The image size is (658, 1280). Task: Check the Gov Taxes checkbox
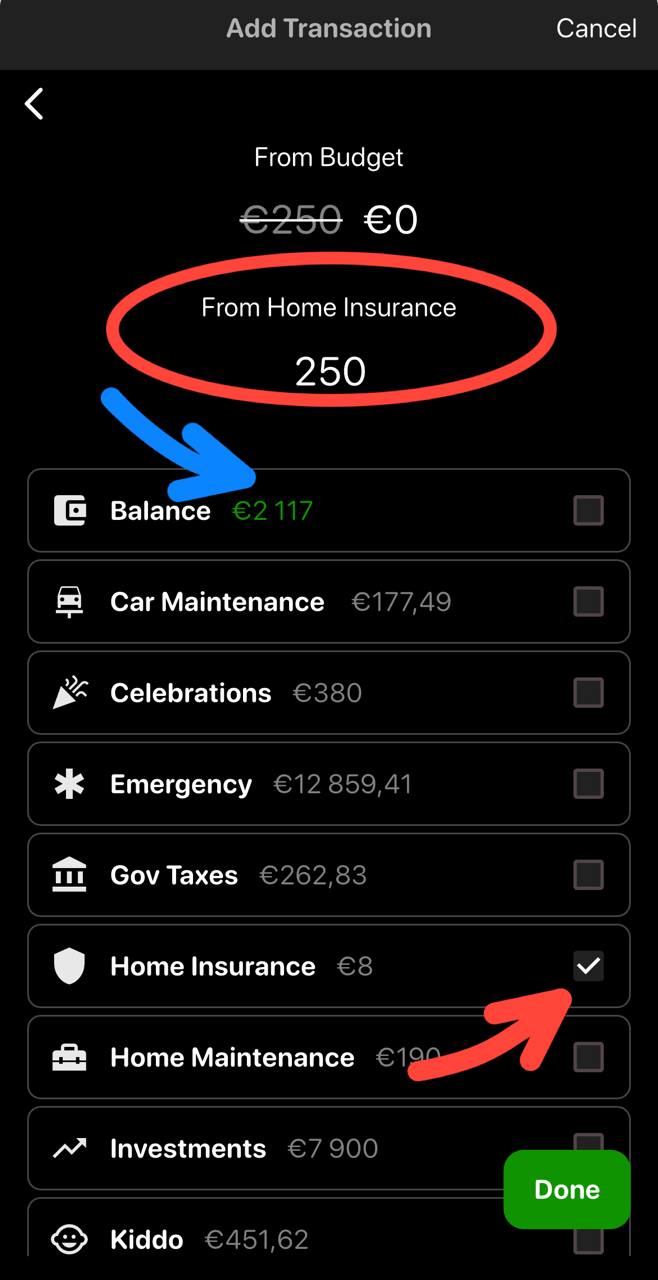click(588, 875)
